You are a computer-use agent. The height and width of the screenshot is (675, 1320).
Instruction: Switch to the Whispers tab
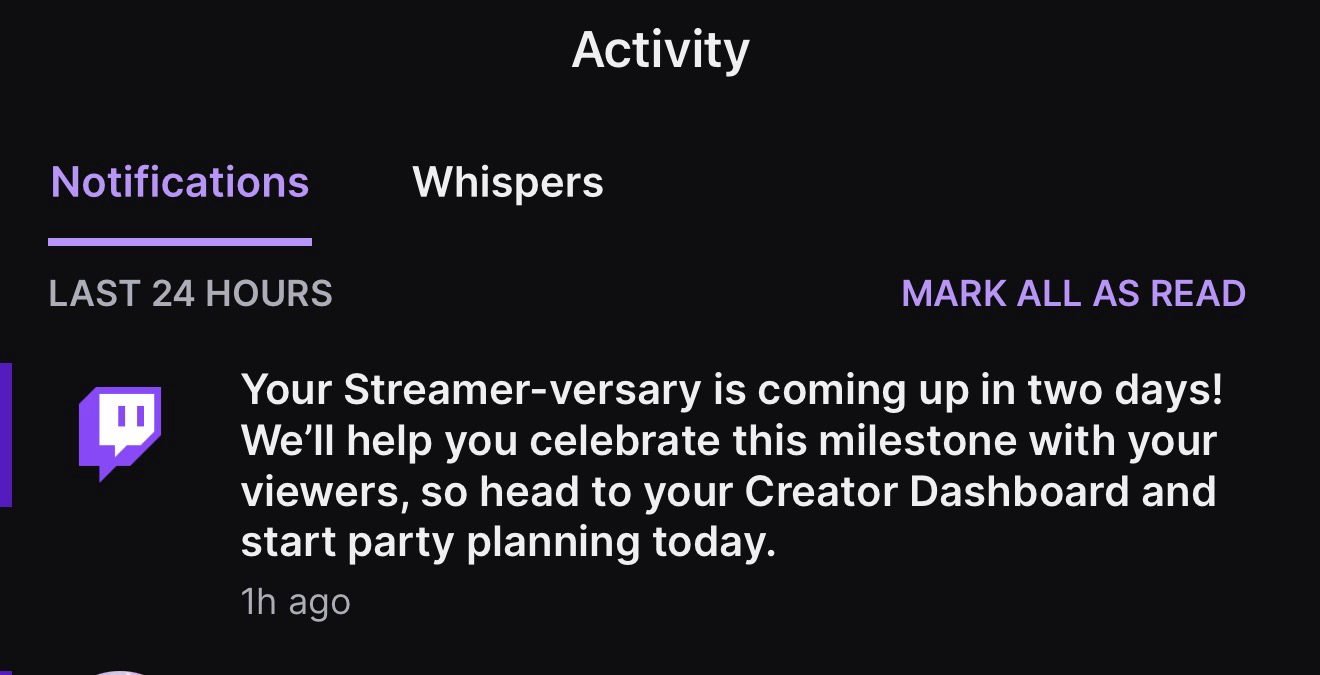(507, 183)
